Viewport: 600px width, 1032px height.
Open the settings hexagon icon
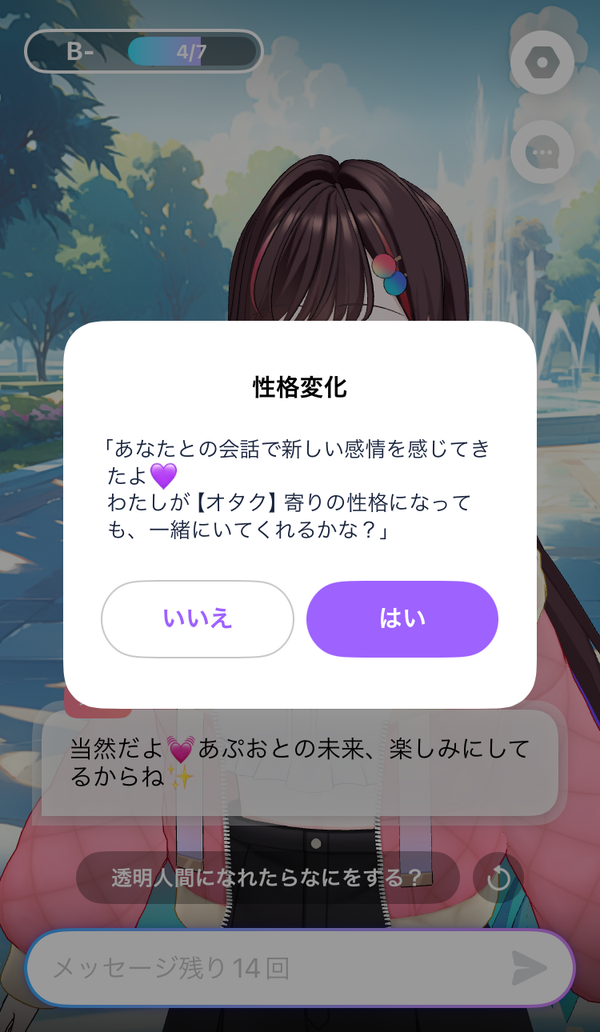(x=542, y=63)
